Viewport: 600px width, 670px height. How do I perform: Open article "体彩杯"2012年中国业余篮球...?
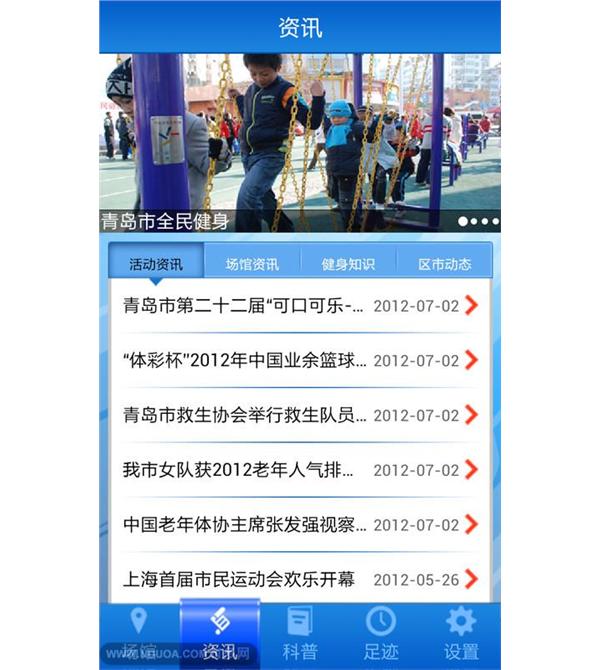300,360
